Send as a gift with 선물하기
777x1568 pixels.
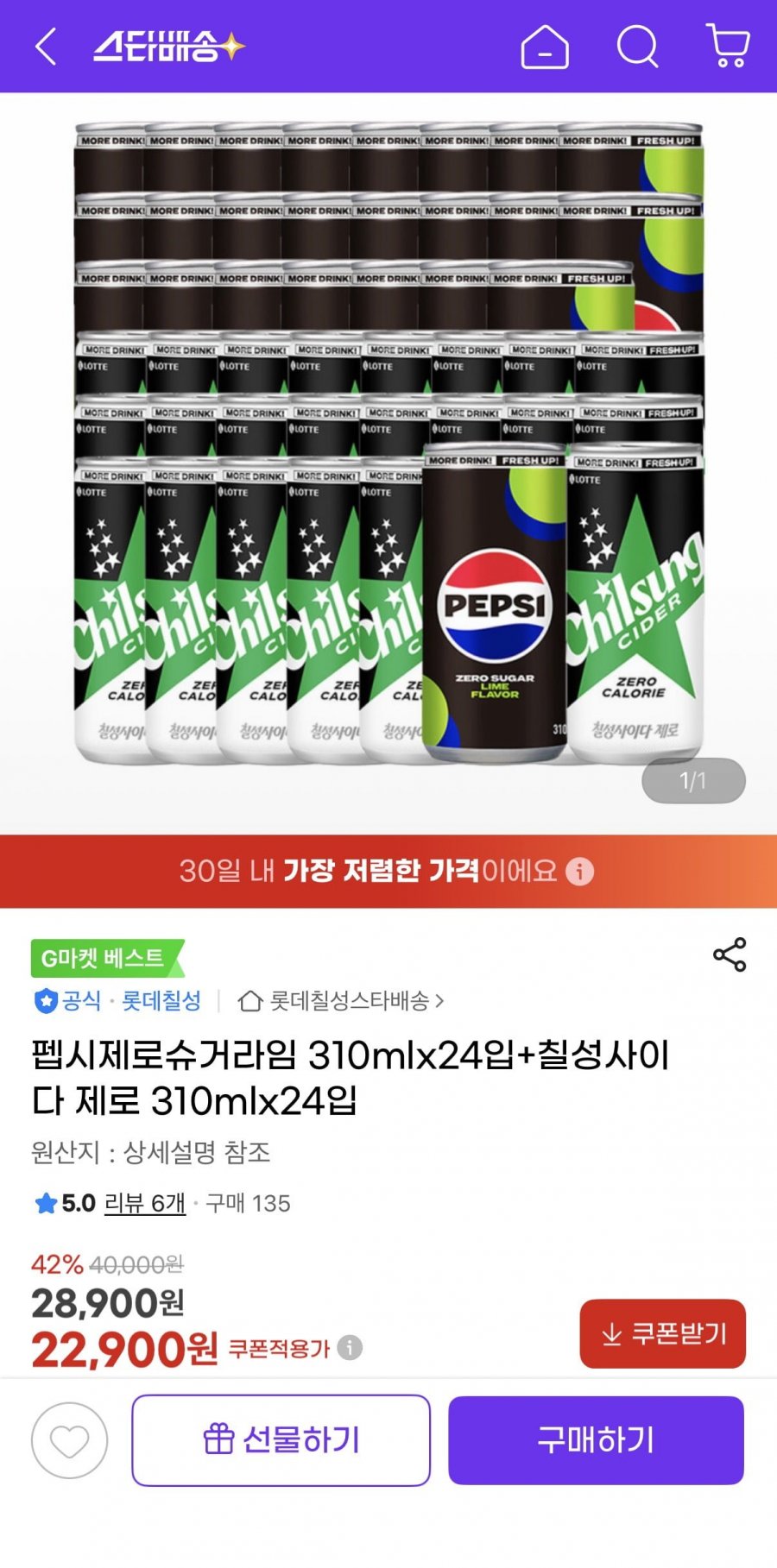click(281, 1440)
